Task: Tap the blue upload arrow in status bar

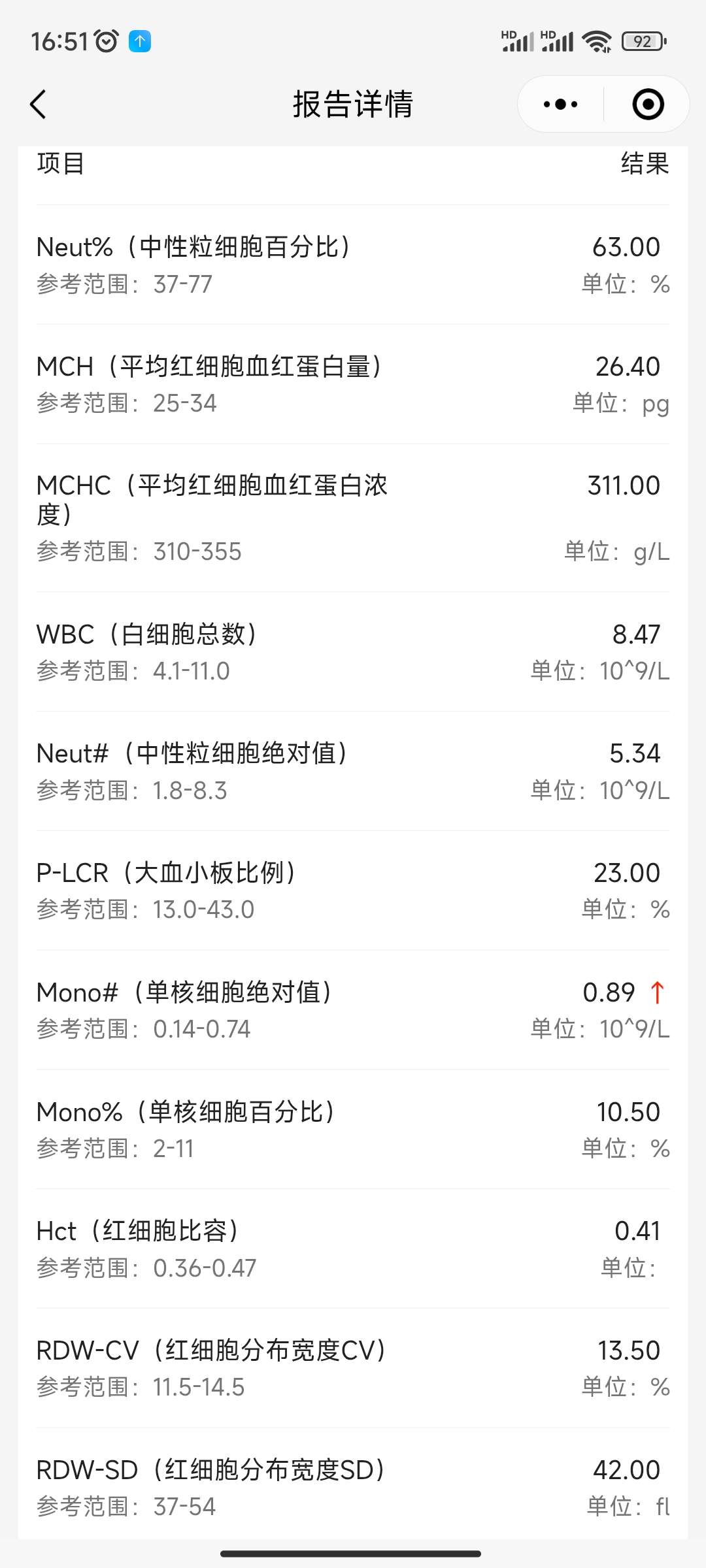Action: pyautogui.click(x=139, y=41)
